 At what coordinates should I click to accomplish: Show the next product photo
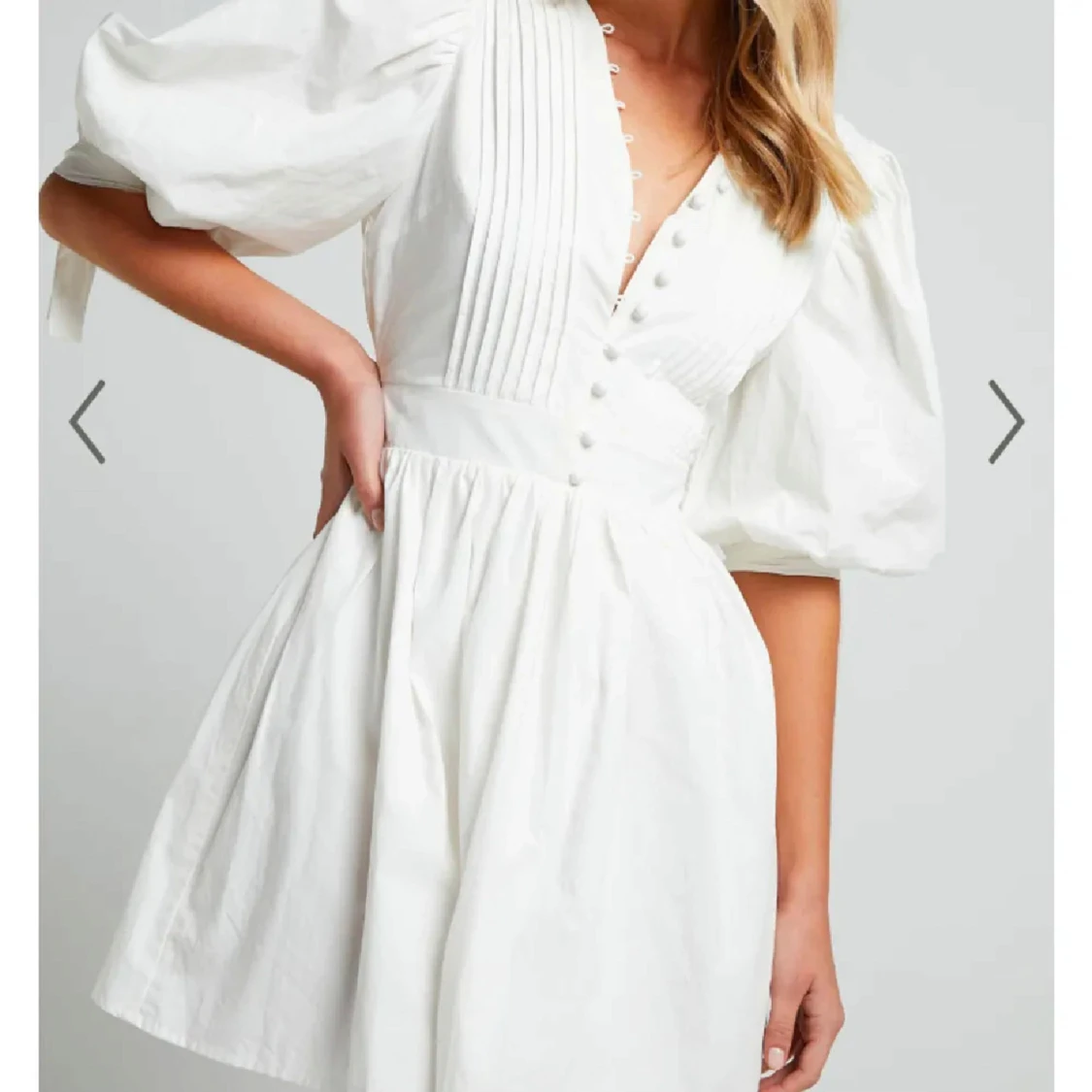coord(1005,421)
